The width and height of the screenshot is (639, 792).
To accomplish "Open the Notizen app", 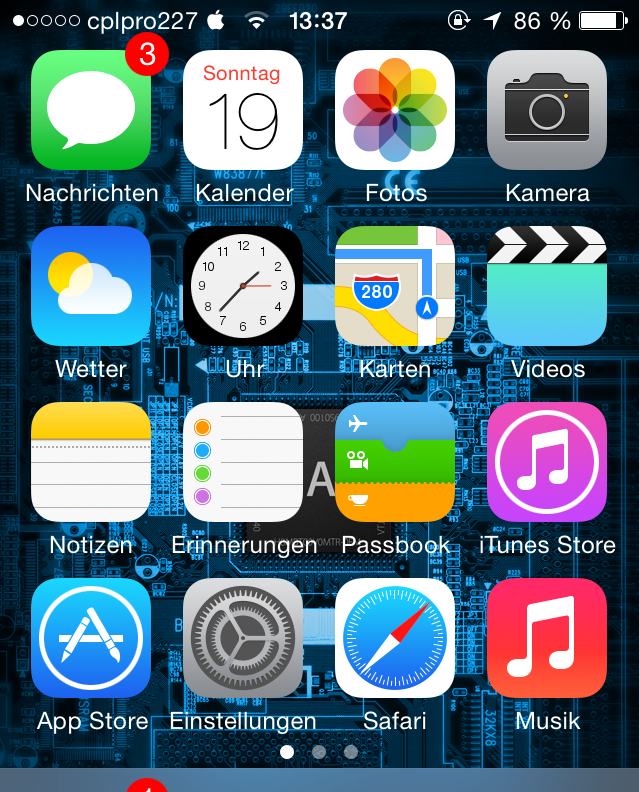I will coord(91,462).
